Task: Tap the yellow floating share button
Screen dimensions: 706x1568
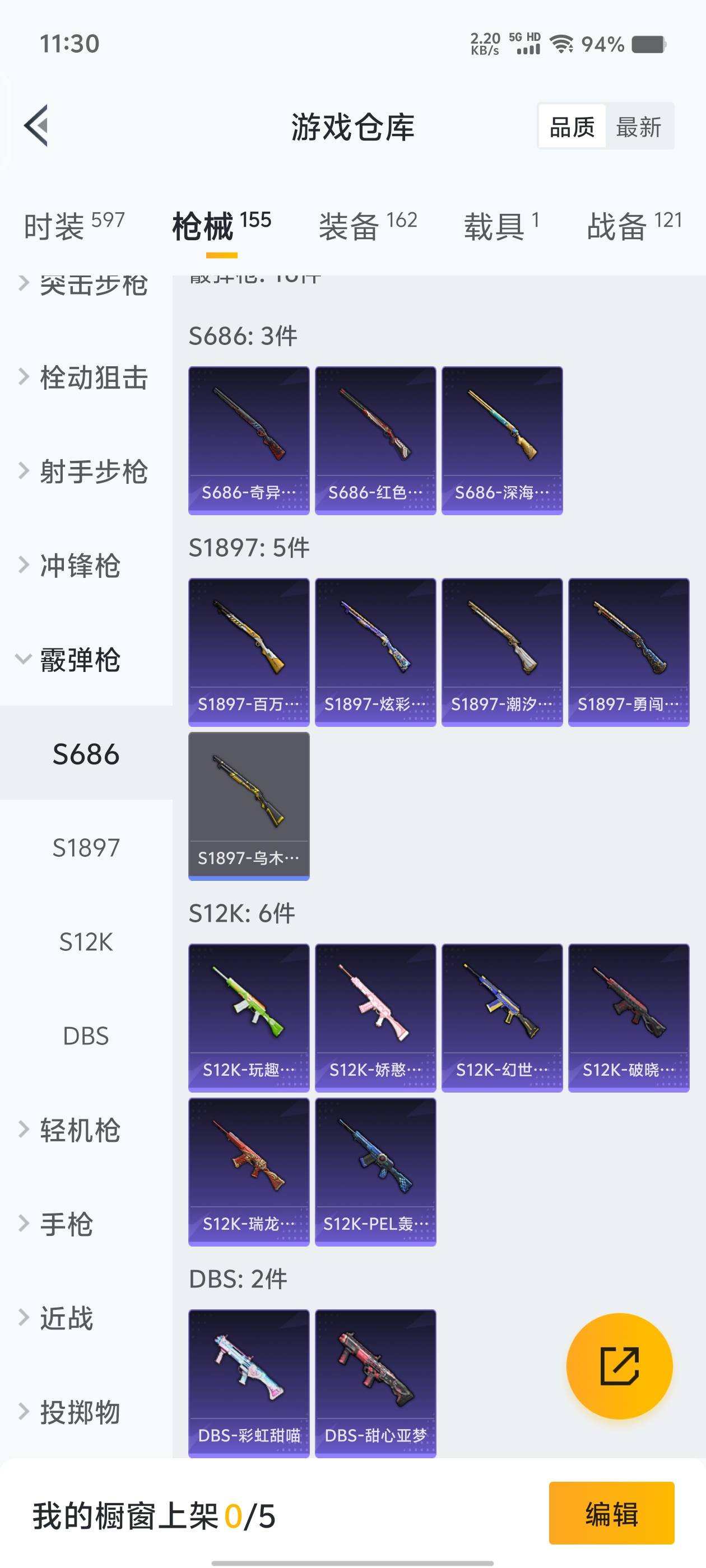Action: pos(619,1366)
